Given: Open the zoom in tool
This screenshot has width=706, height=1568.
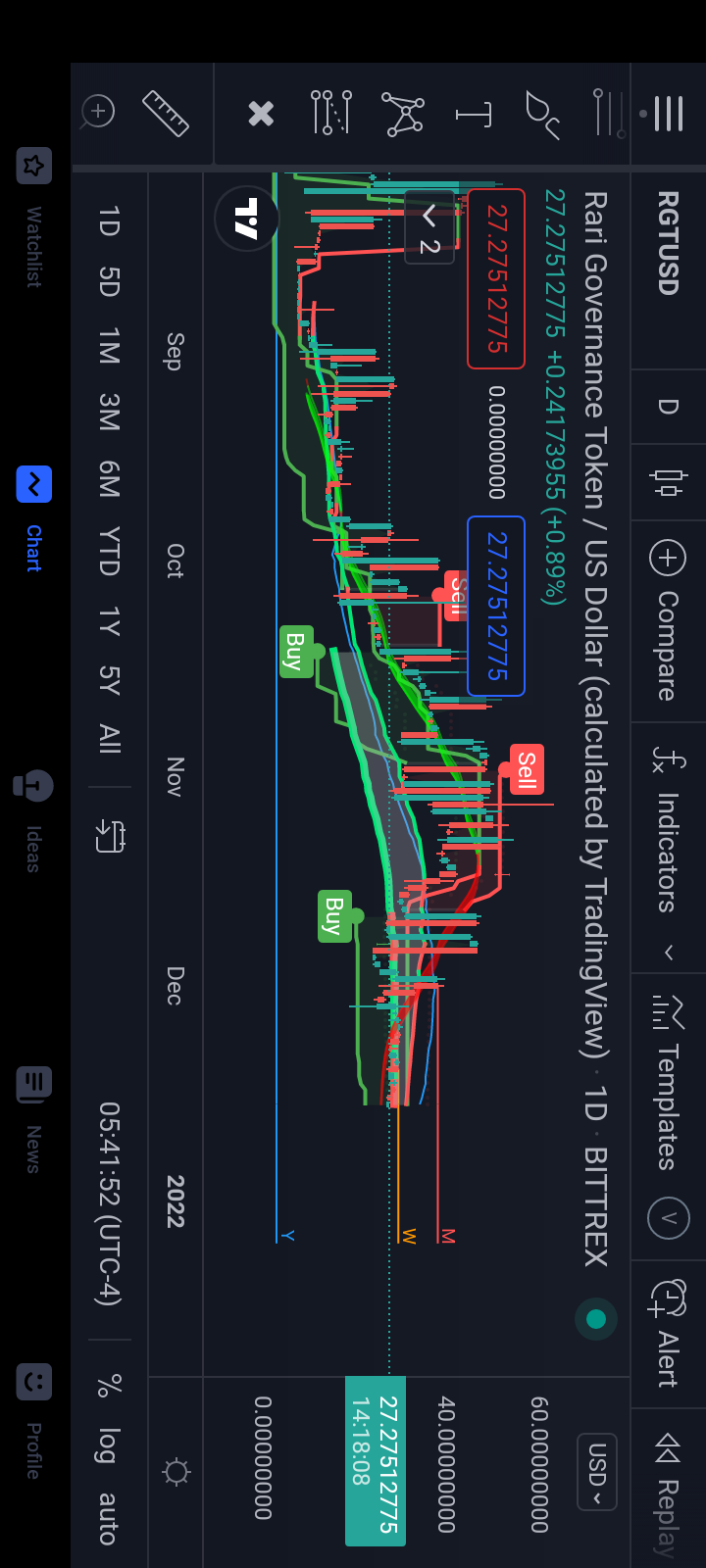Looking at the screenshot, I should click(x=98, y=112).
